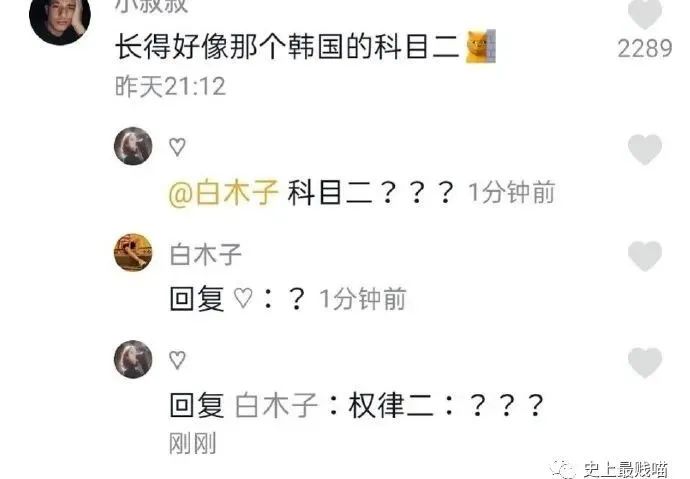
Task: Open the @白木子 mention link
Action: click(222, 192)
